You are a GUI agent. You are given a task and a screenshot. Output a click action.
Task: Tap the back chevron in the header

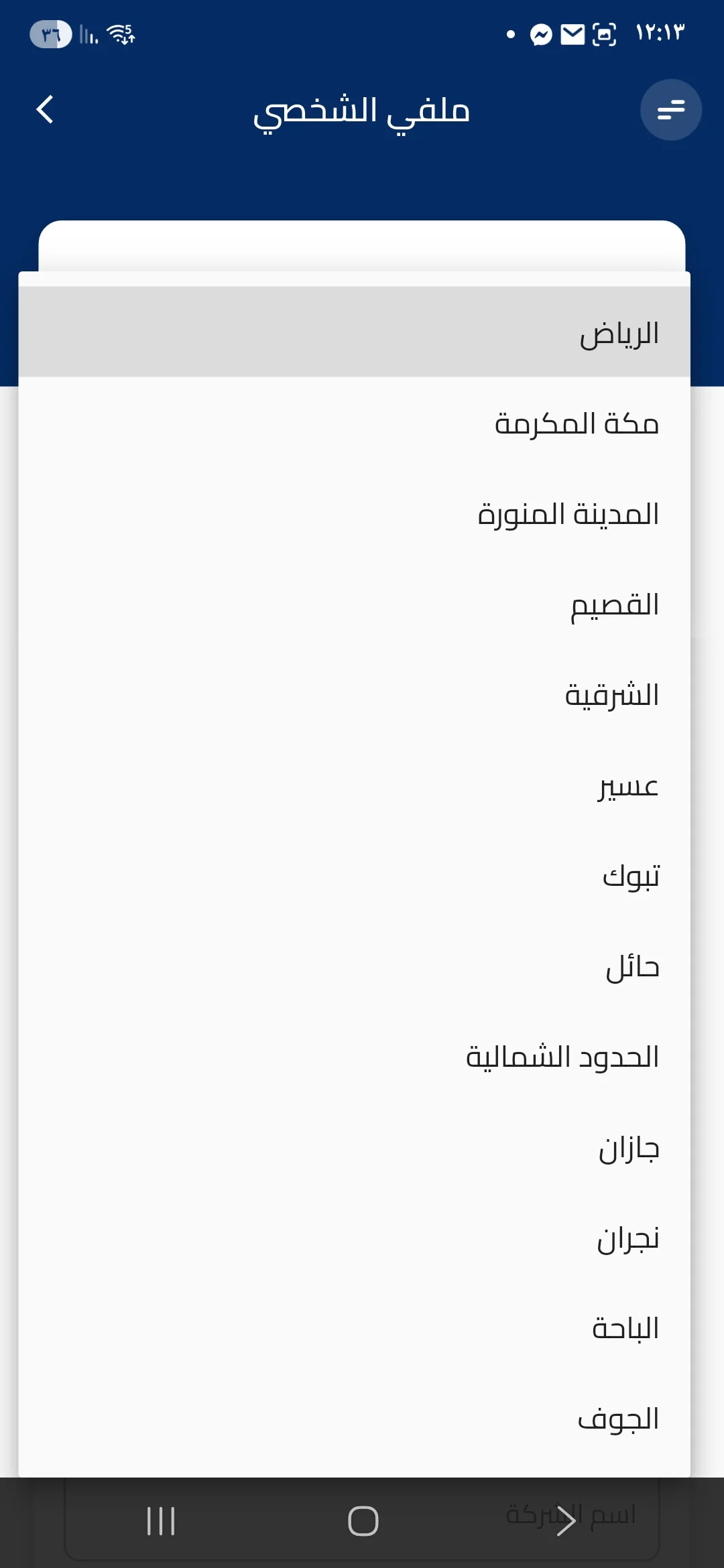click(46, 110)
